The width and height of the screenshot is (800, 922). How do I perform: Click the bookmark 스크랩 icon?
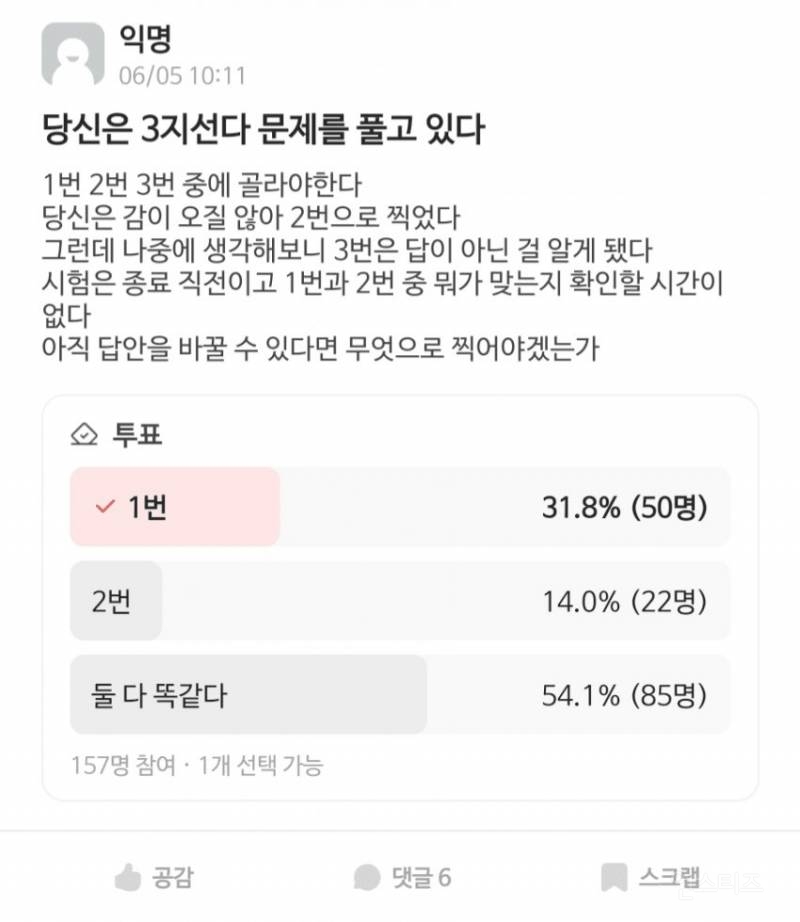(612, 877)
